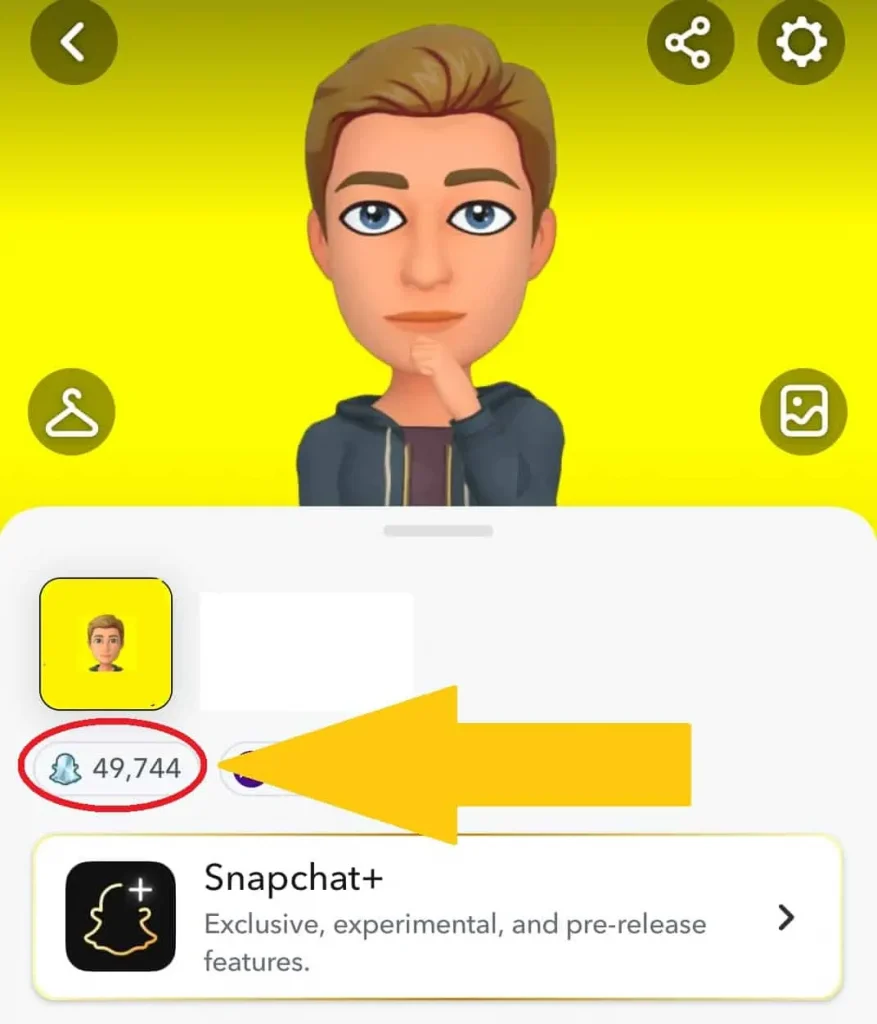Share the profile

(690, 43)
